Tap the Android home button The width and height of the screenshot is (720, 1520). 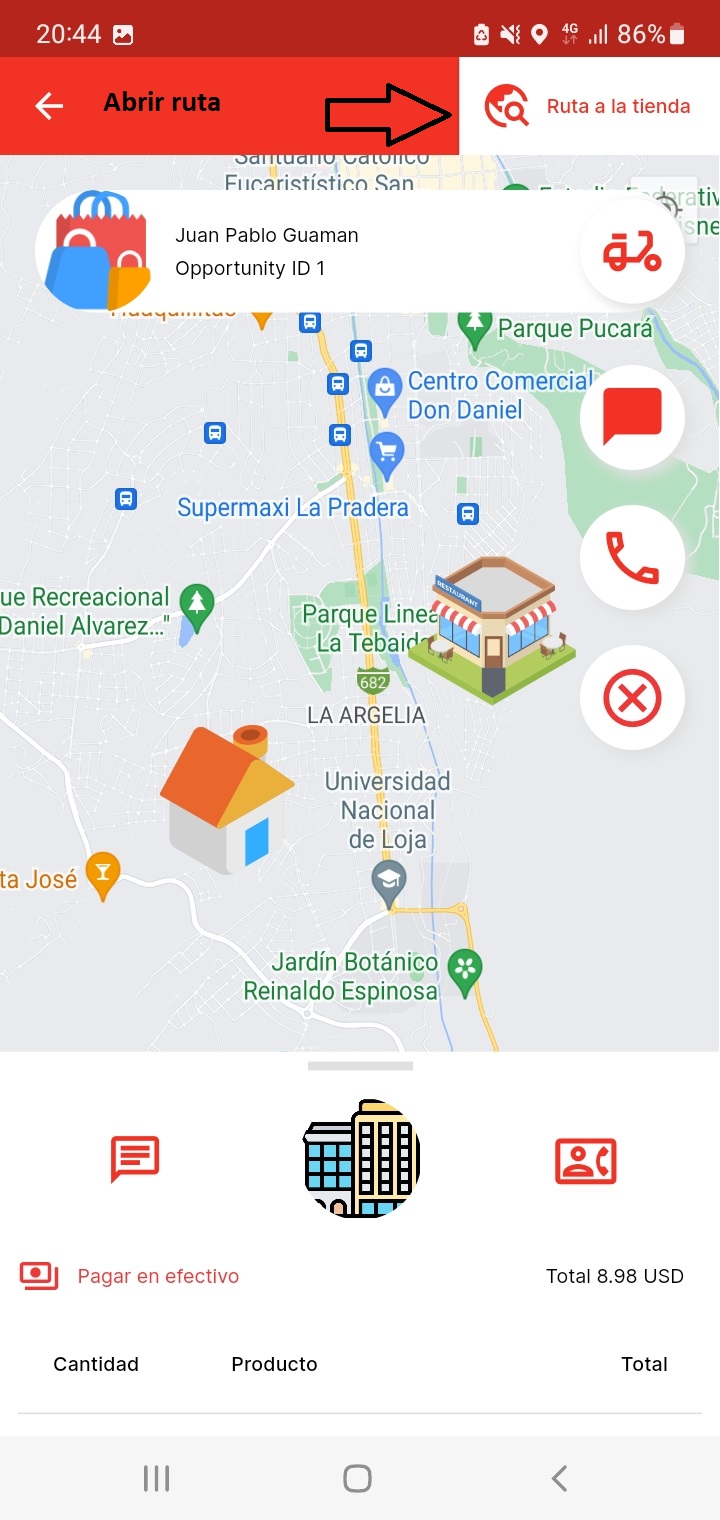click(357, 1478)
